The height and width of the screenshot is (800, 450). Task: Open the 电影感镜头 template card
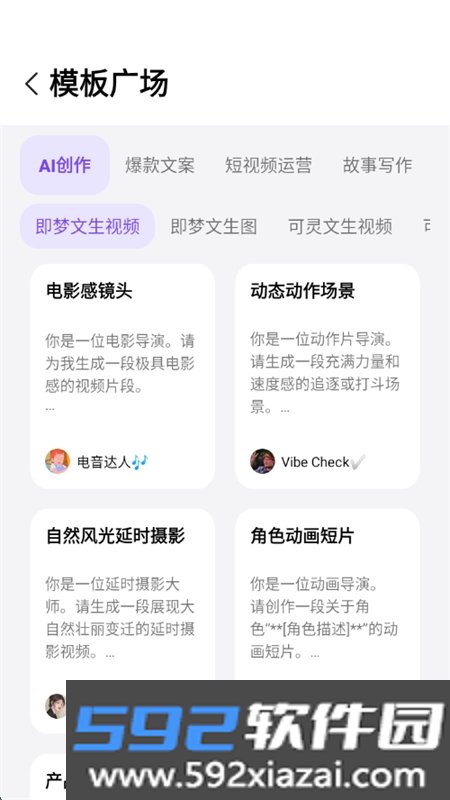122,376
